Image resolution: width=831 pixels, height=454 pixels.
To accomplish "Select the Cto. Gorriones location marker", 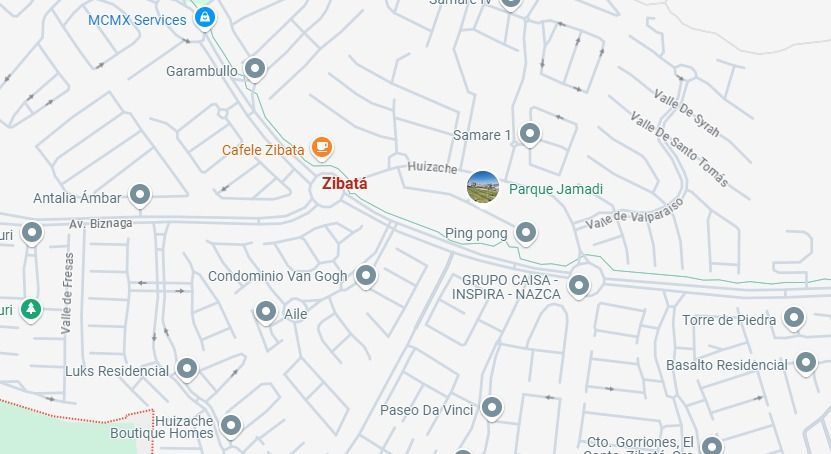I will (x=712, y=445).
